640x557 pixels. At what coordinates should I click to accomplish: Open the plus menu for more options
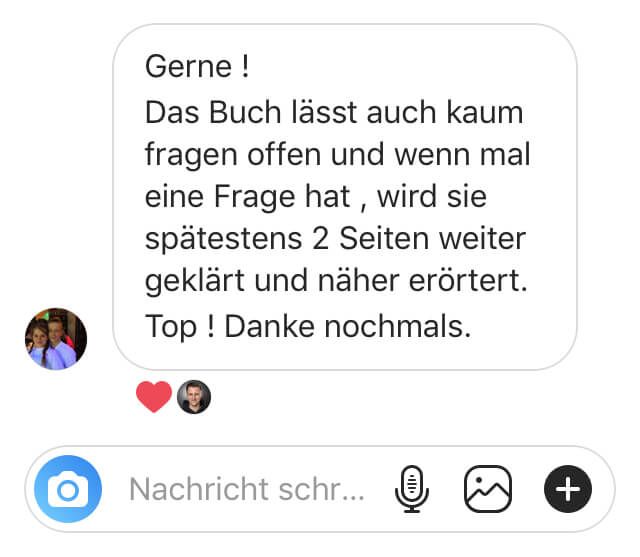568,490
